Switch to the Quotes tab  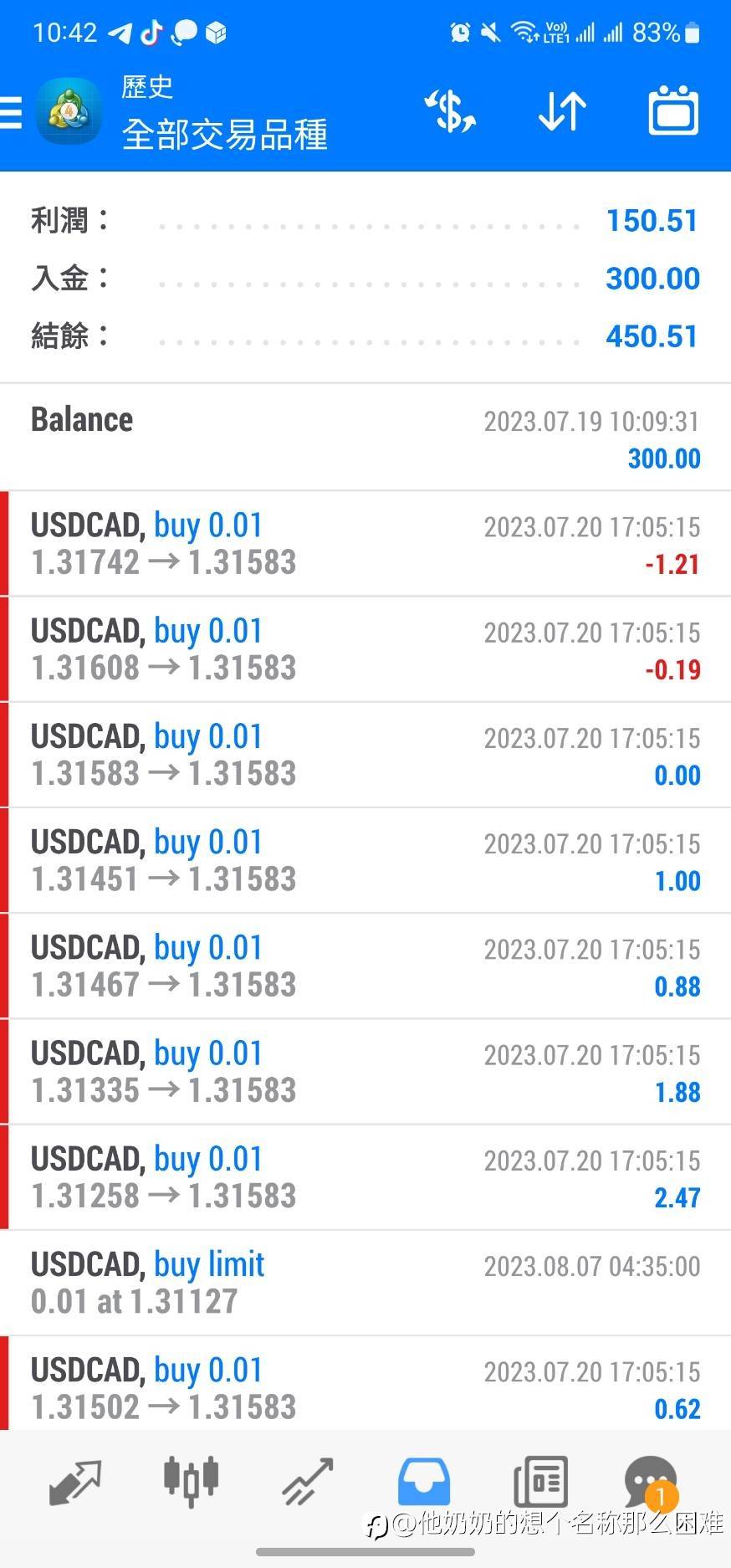coord(75,1482)
